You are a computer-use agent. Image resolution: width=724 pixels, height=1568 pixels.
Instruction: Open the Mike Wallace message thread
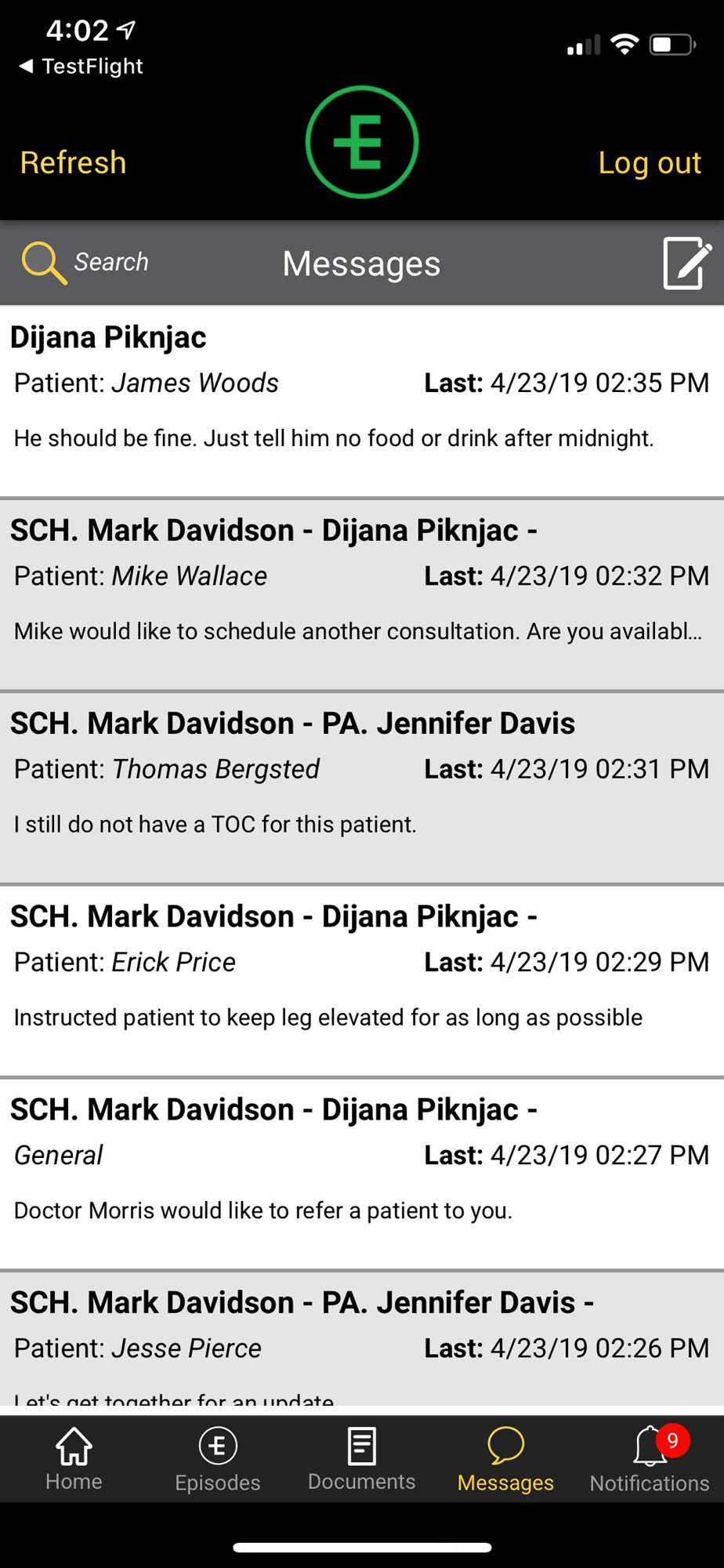click(x=362, y=595)
